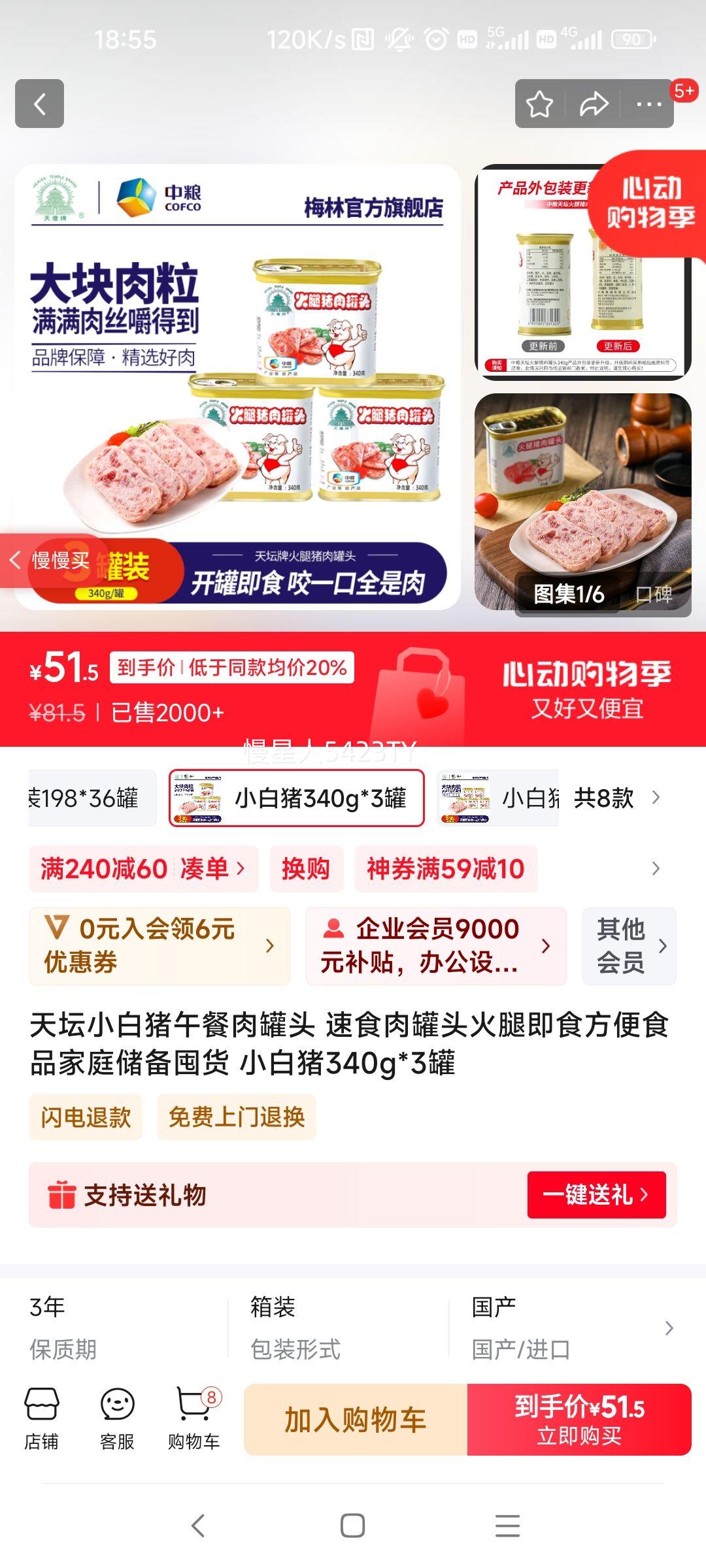Select the 闪电退款 service tag

86,1119
